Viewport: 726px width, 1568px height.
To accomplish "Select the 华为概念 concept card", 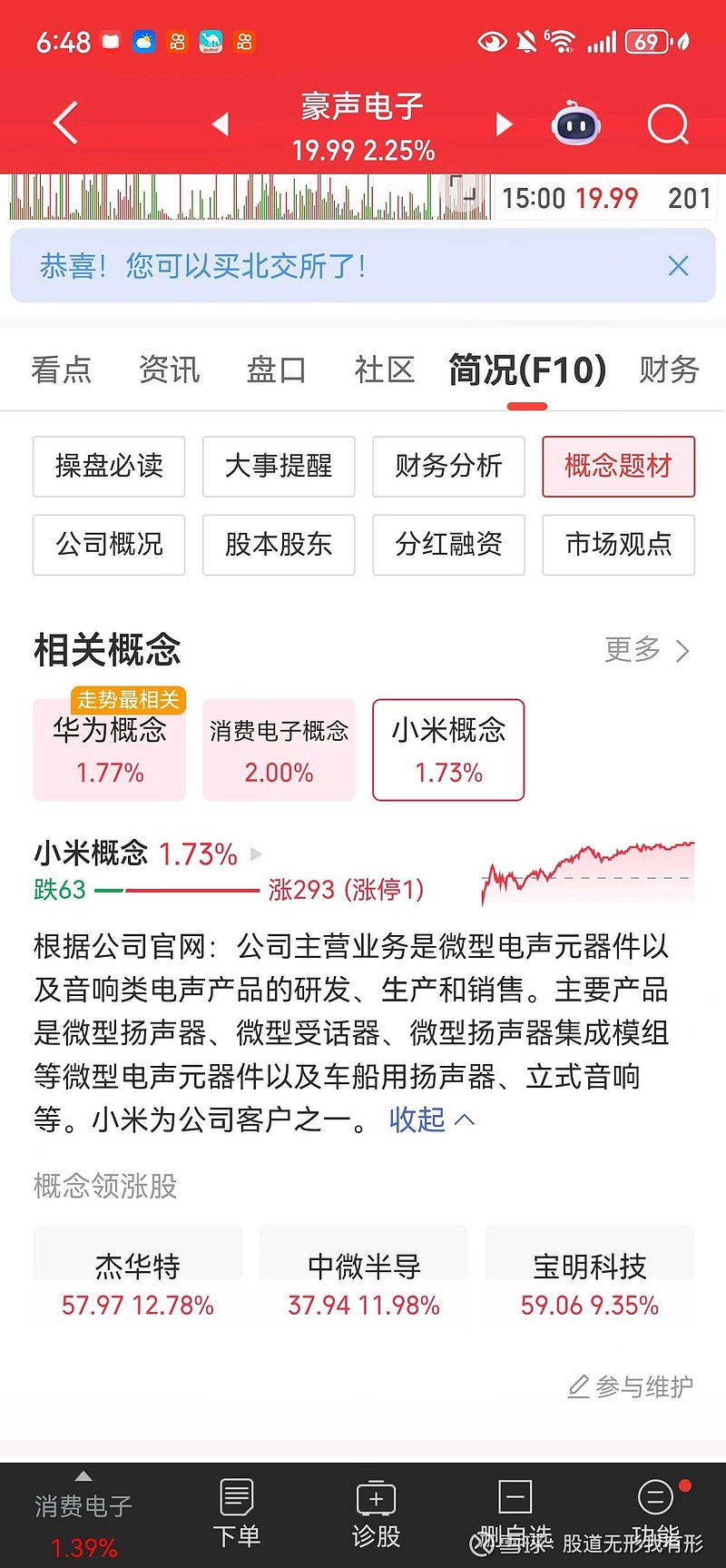I will click(109, 749).
